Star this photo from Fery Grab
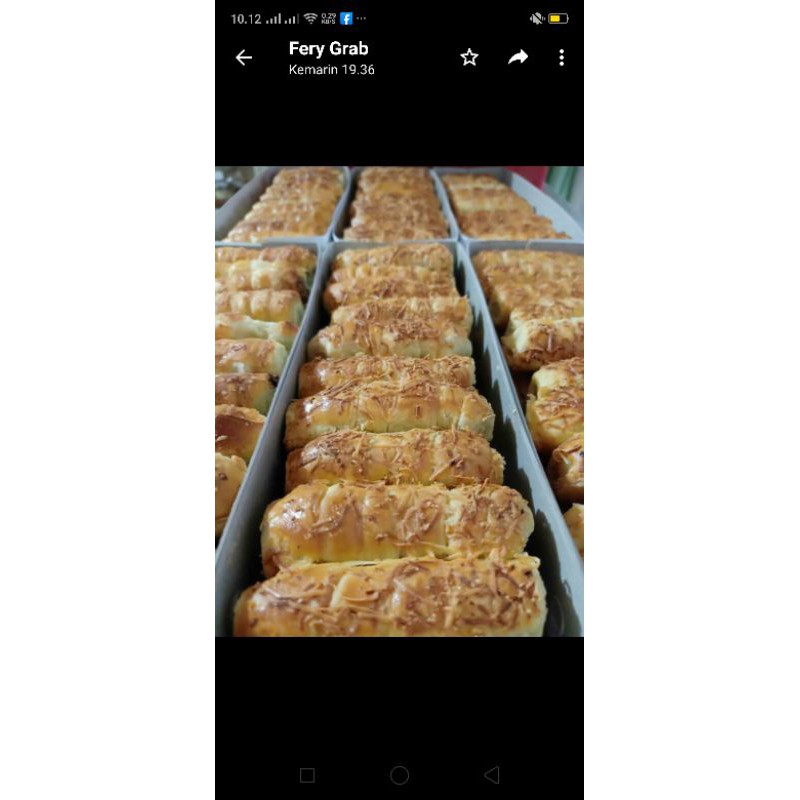This screenshot has height=800, width=800. pyautogui.click(x=469, y=58)
